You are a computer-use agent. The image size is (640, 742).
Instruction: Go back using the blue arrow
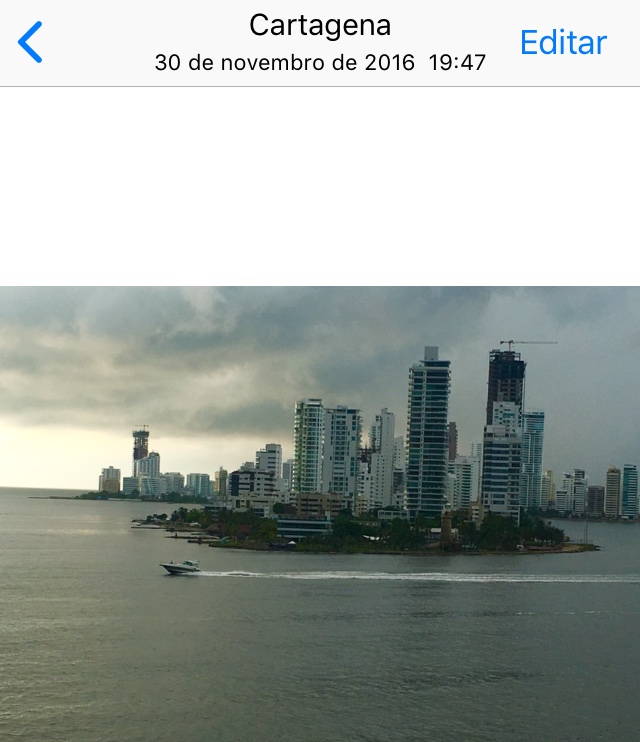pos(30,42)
